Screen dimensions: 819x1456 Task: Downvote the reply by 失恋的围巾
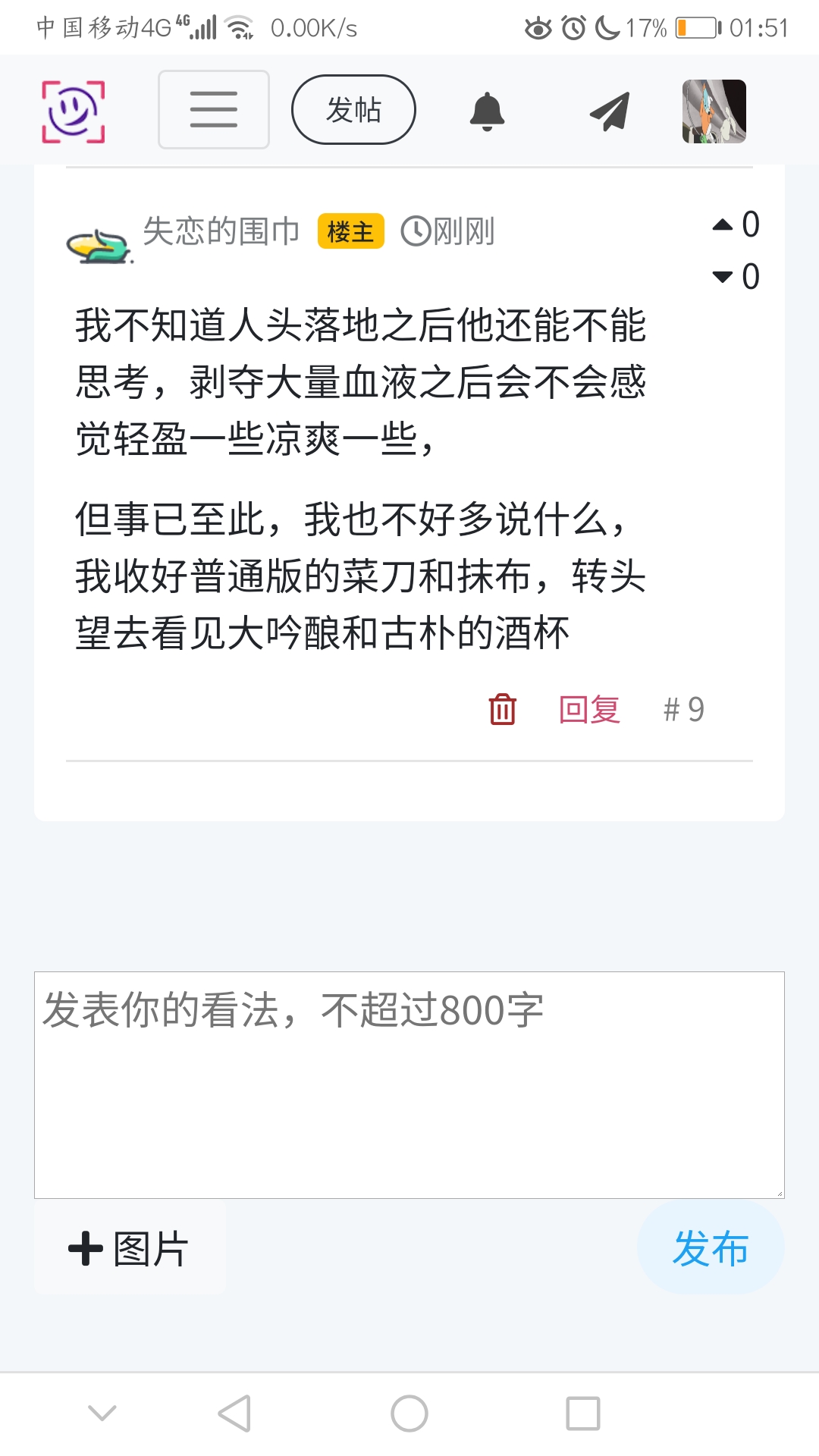723,277
